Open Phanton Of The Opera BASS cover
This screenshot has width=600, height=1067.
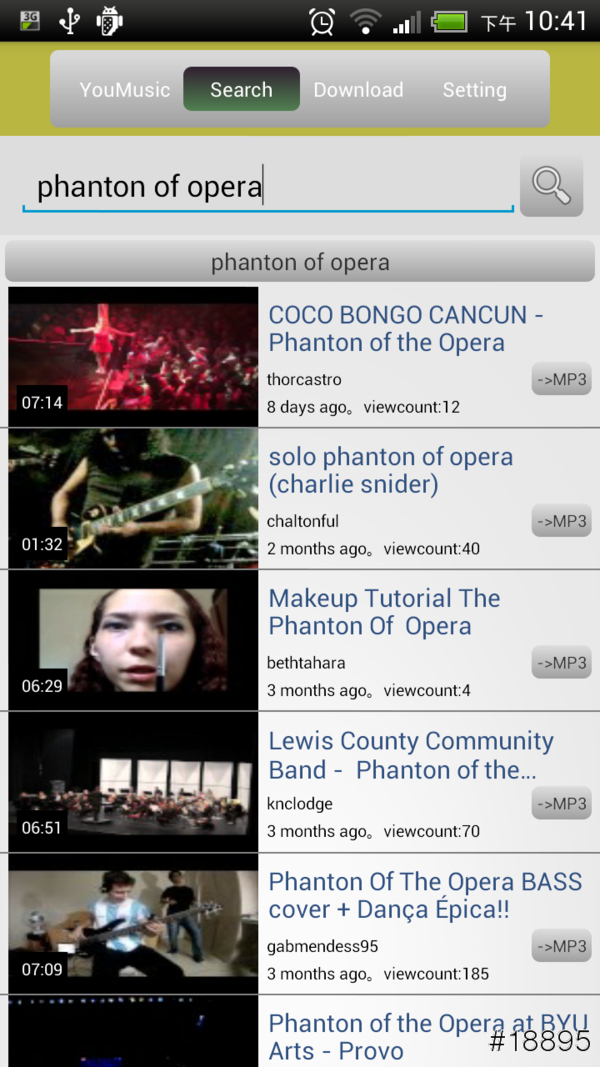coord(425,896)
